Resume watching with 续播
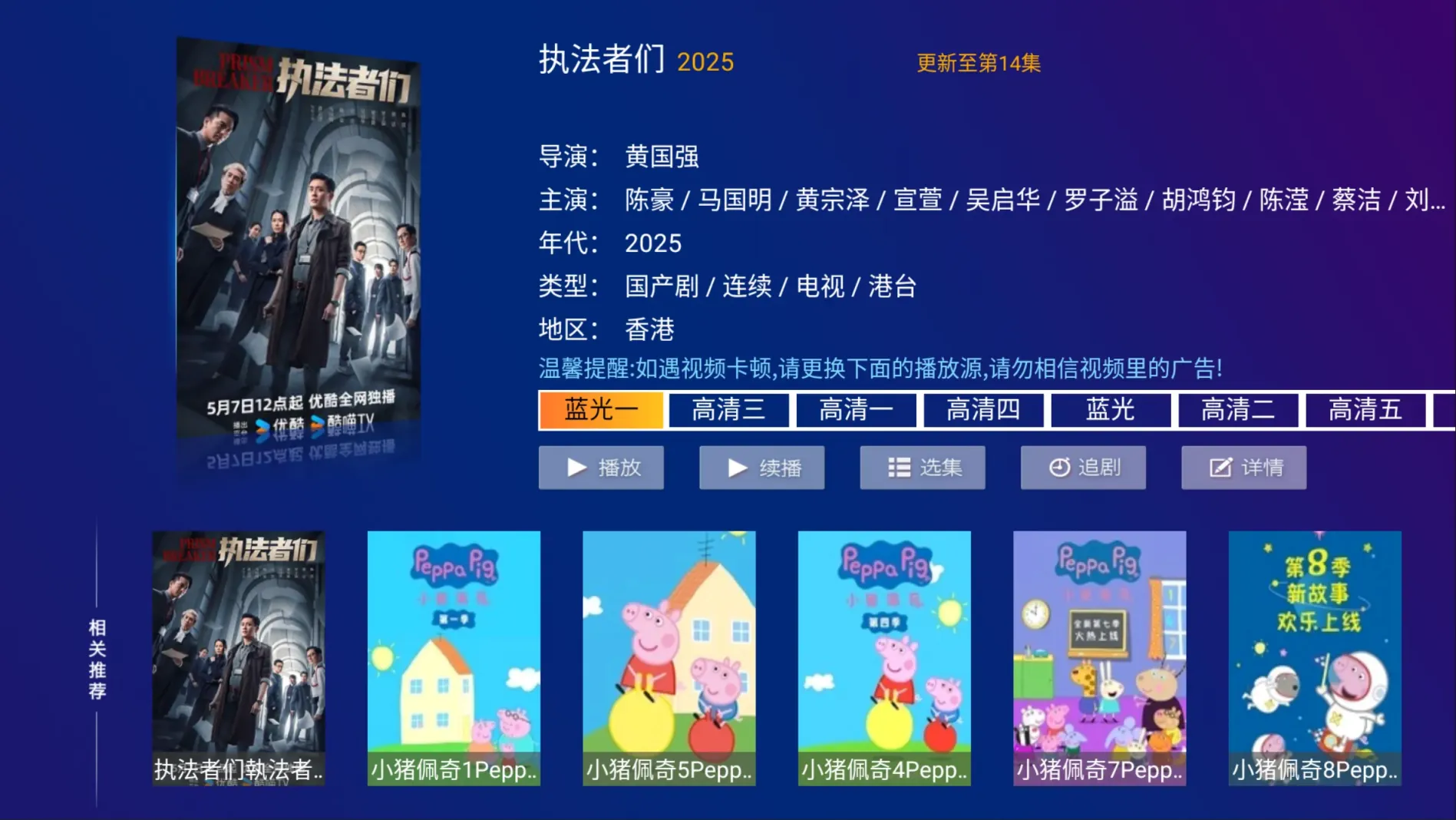The height and width of the screenshot is (820, 1456). point(761,468)
